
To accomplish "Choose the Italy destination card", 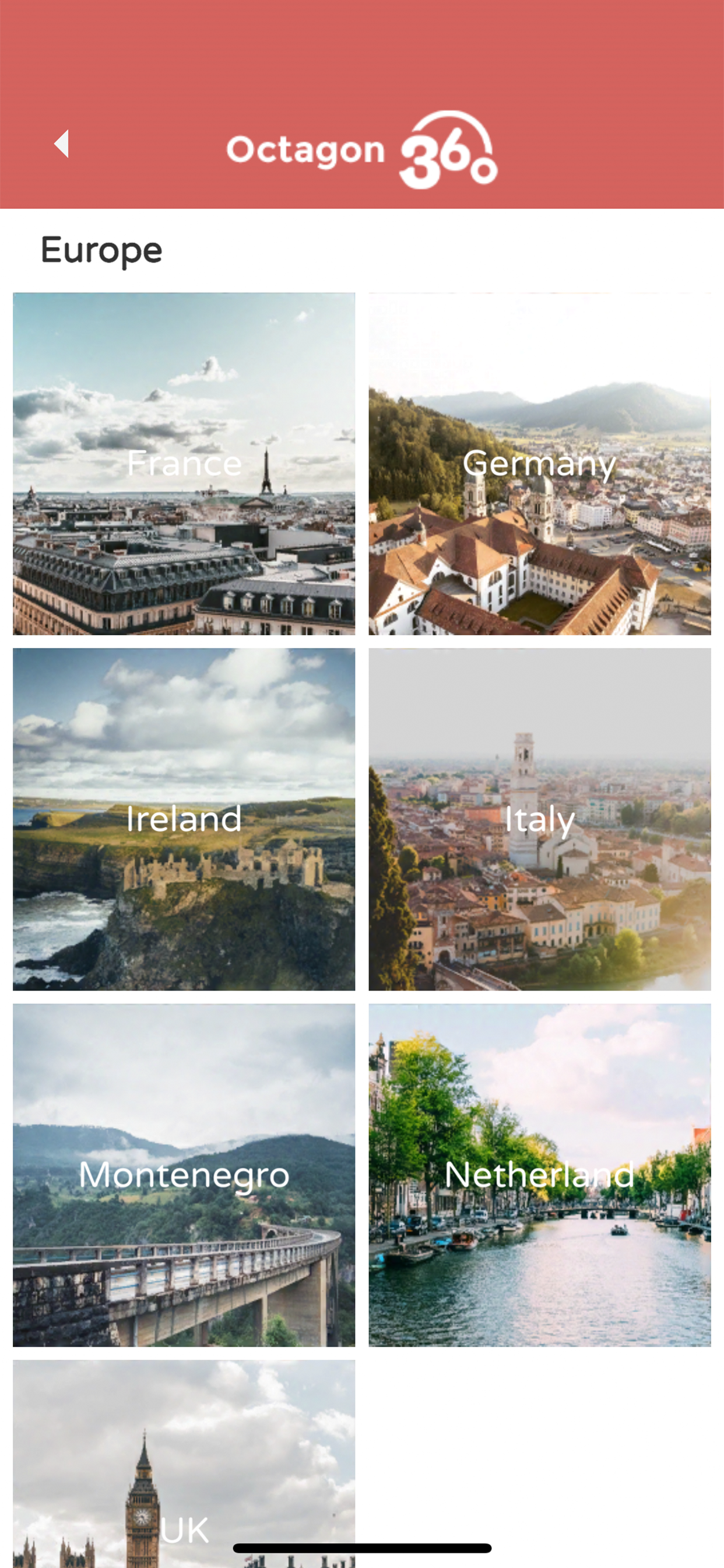I will 540,820.
